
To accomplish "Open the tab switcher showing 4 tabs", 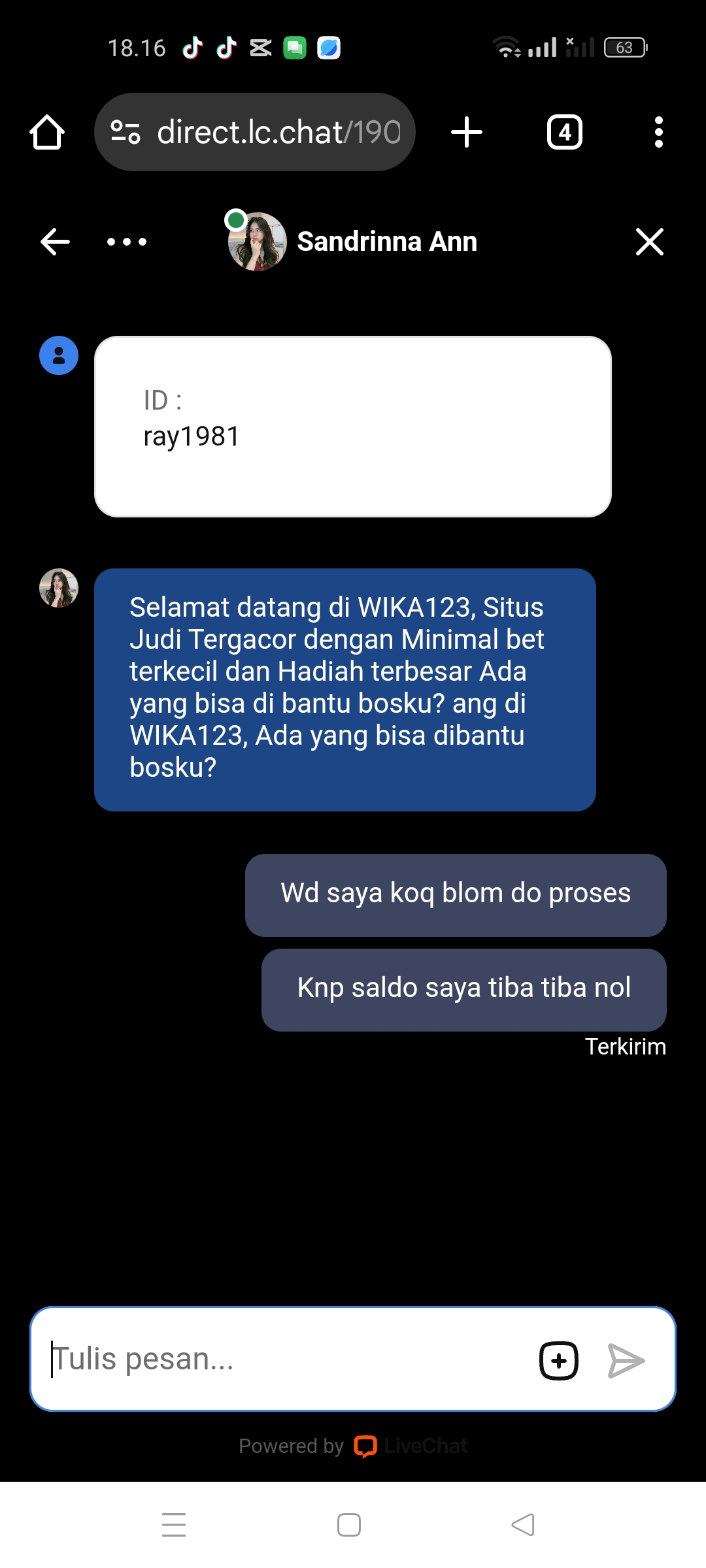I will (x=564, y=133).
